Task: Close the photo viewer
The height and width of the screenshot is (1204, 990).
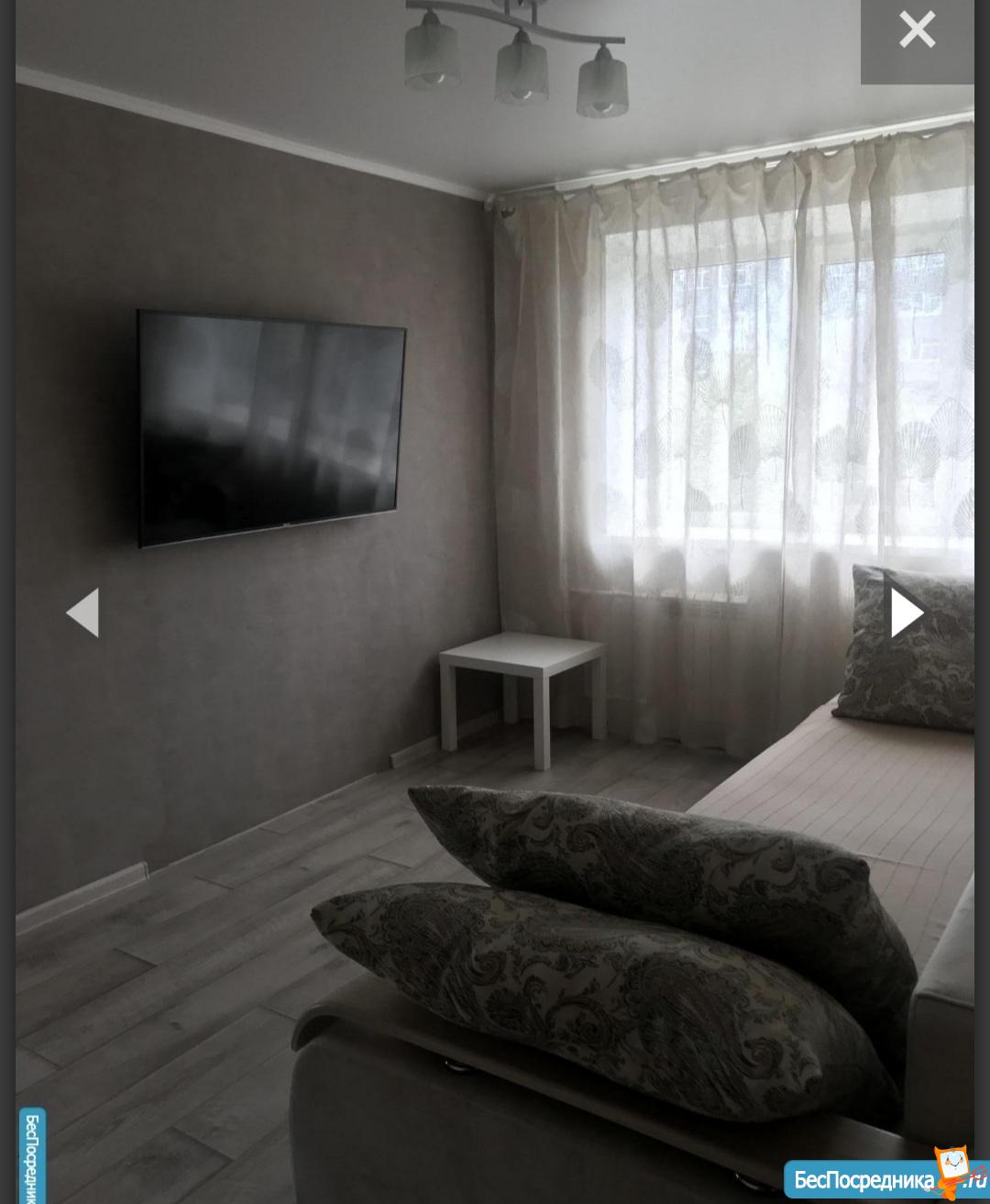Action: pos(917,31)
